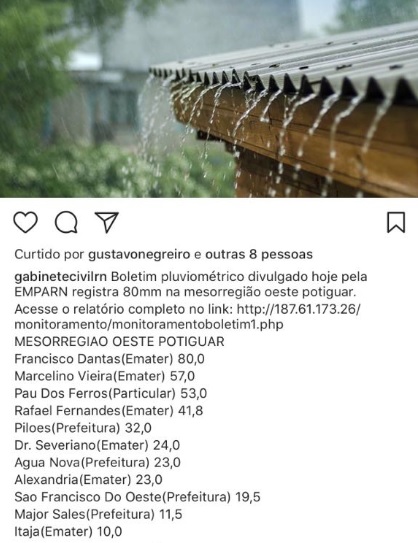Image resolution: width=418 pixels, height=543 pixels.
Task: View the list of outras 8 pessoas
Action: [259, 255]
